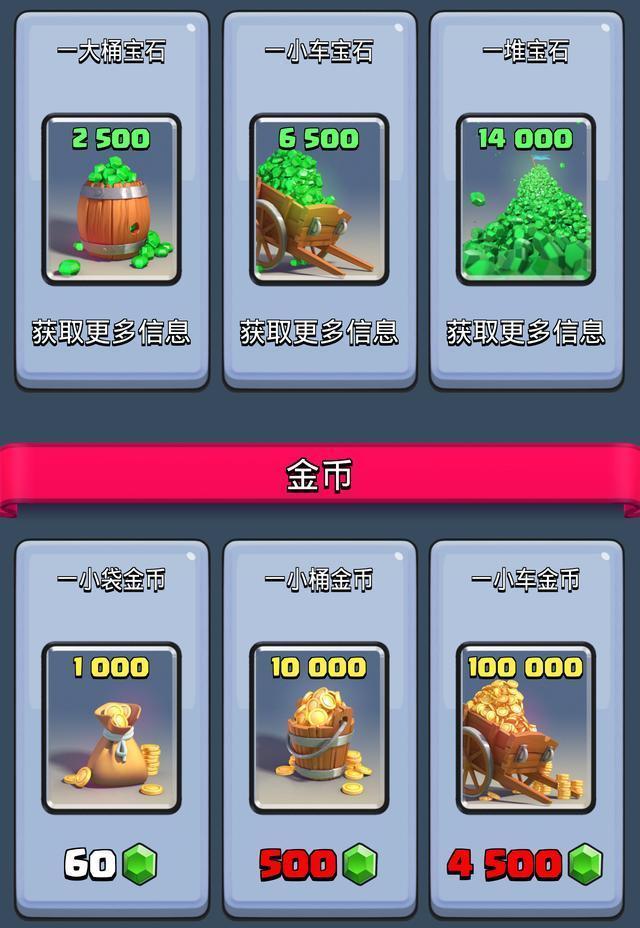
Task: Choose the 一堆宝石 14 000 gem pack
Action: (x=526, y=200)
